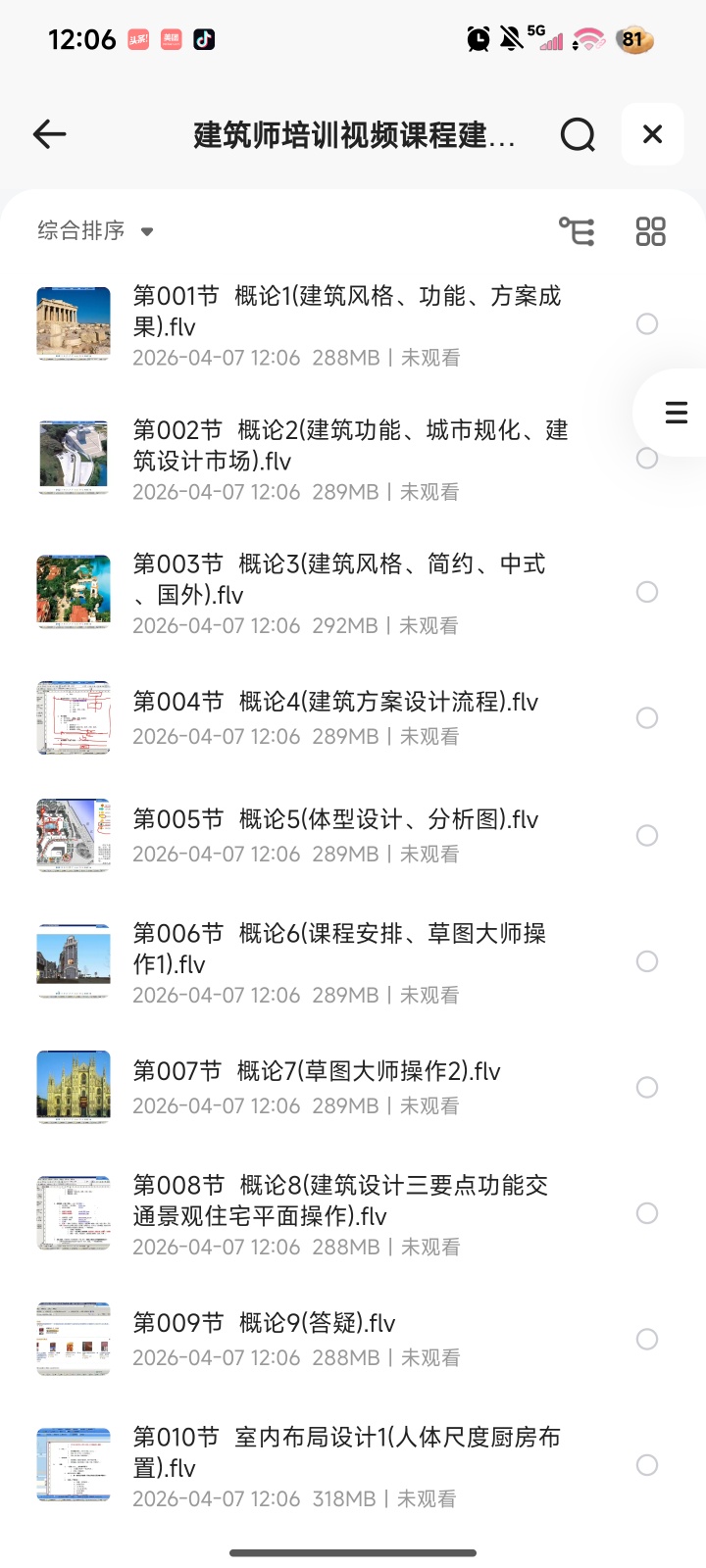Close the page with the X button
Image resolution: width=706 pixels, height=1568 pixels.
pyautogui.click(x=652, y=134)
